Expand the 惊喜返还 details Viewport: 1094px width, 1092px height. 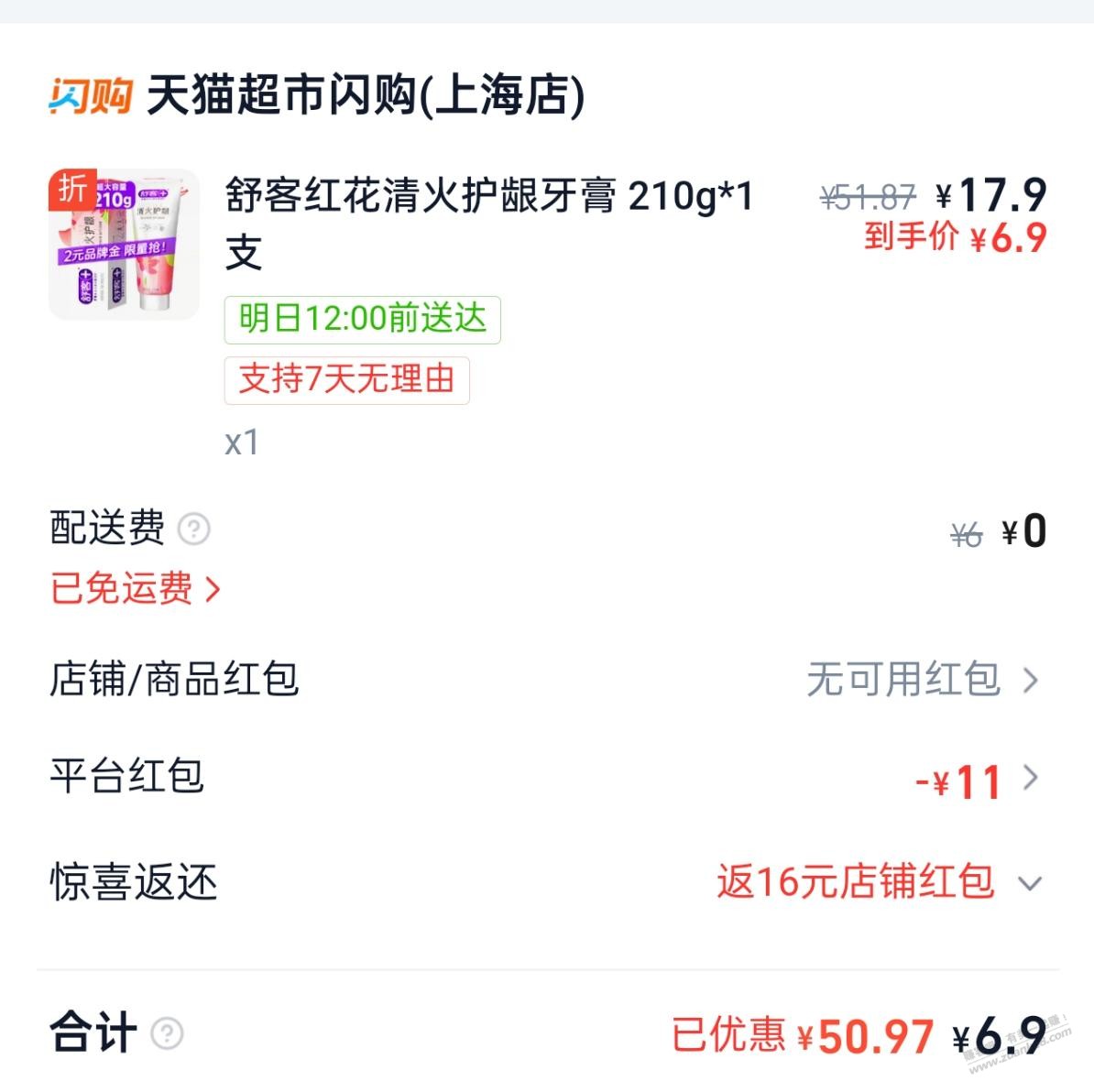(x=1030, y=884)
